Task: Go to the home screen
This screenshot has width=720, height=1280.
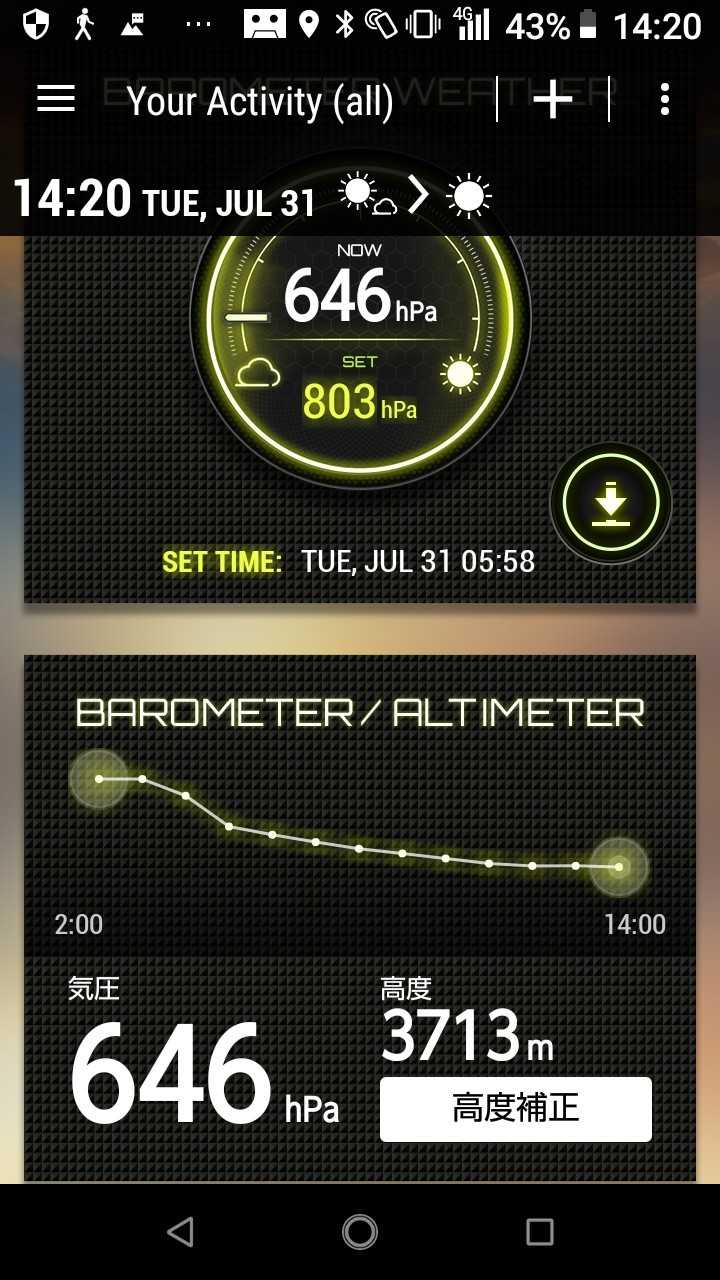Action: tap(360, 1232)
